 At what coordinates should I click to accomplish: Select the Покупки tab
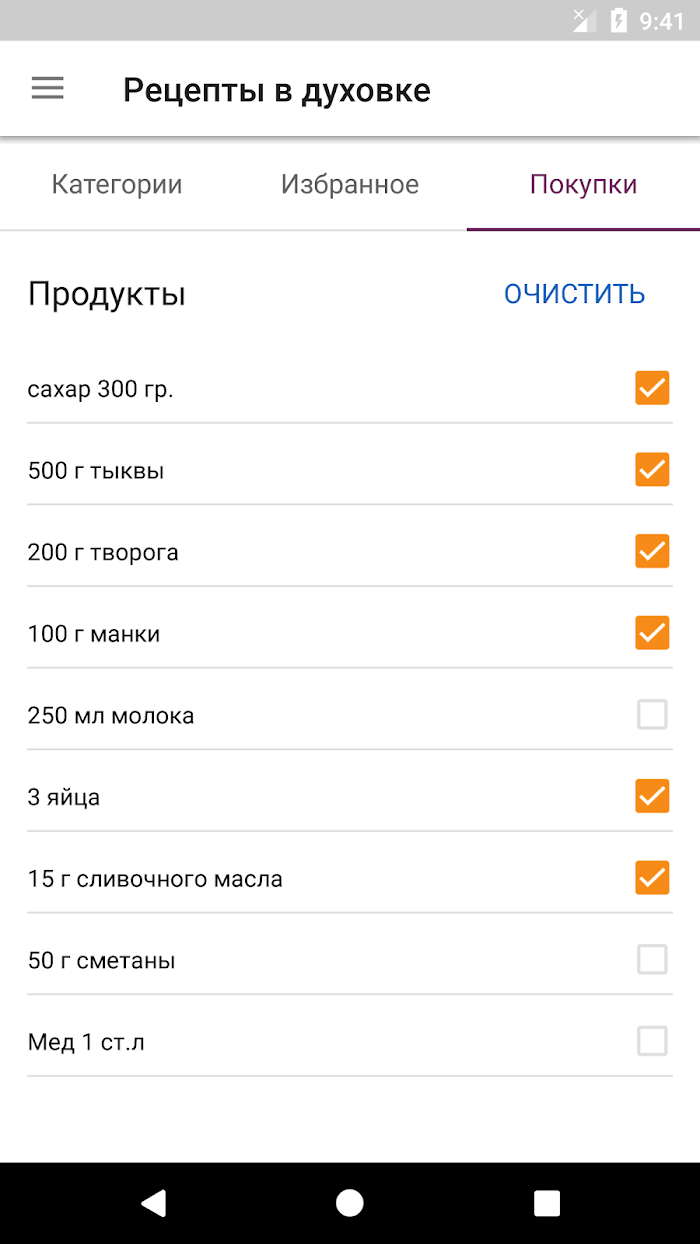pos(583,184)
